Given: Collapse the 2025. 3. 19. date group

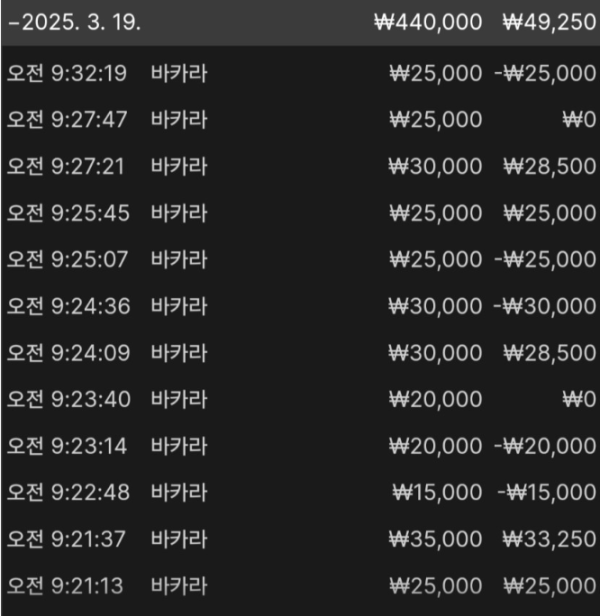Looking at the screenshot, I should click(x=75, y=22).
